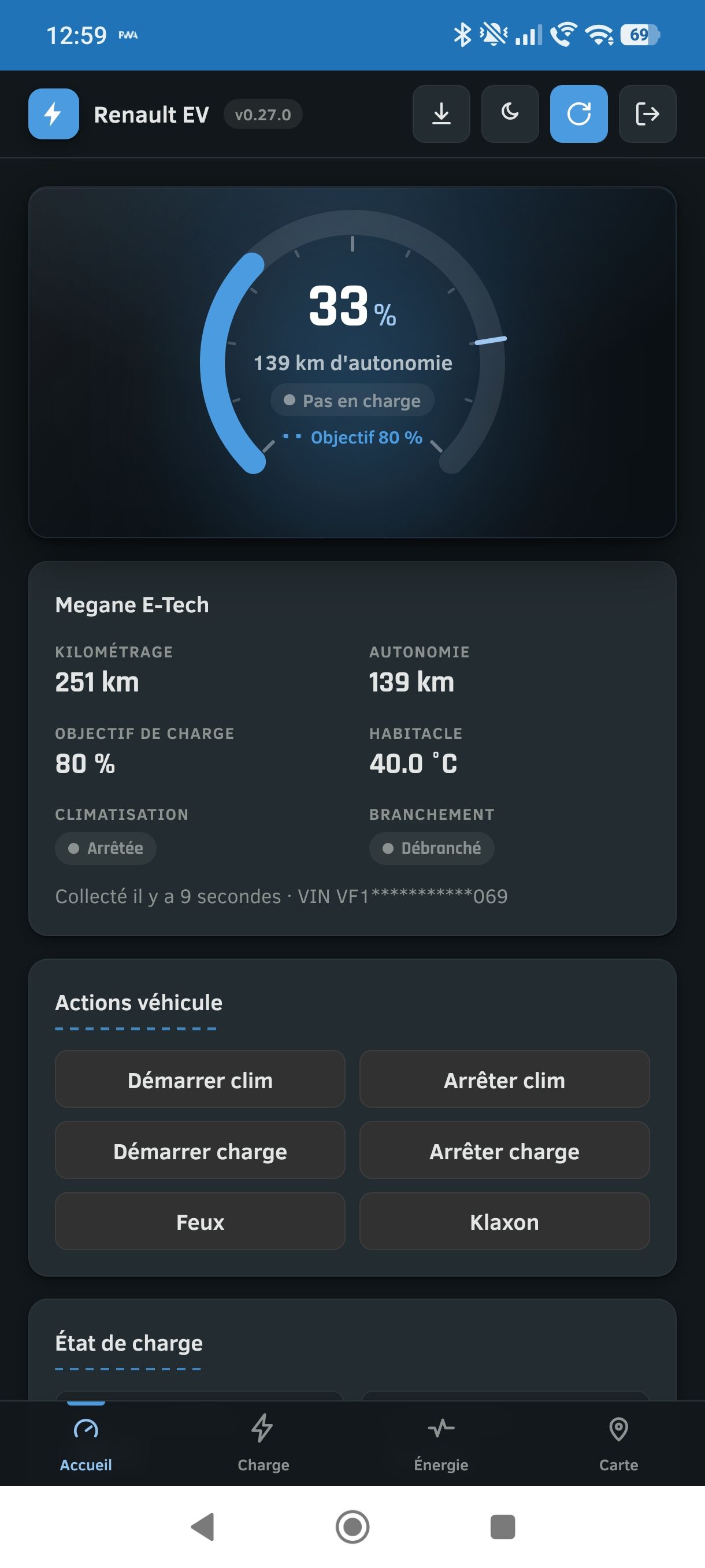Toggle dark mode with the moon icon

point(510,114)
